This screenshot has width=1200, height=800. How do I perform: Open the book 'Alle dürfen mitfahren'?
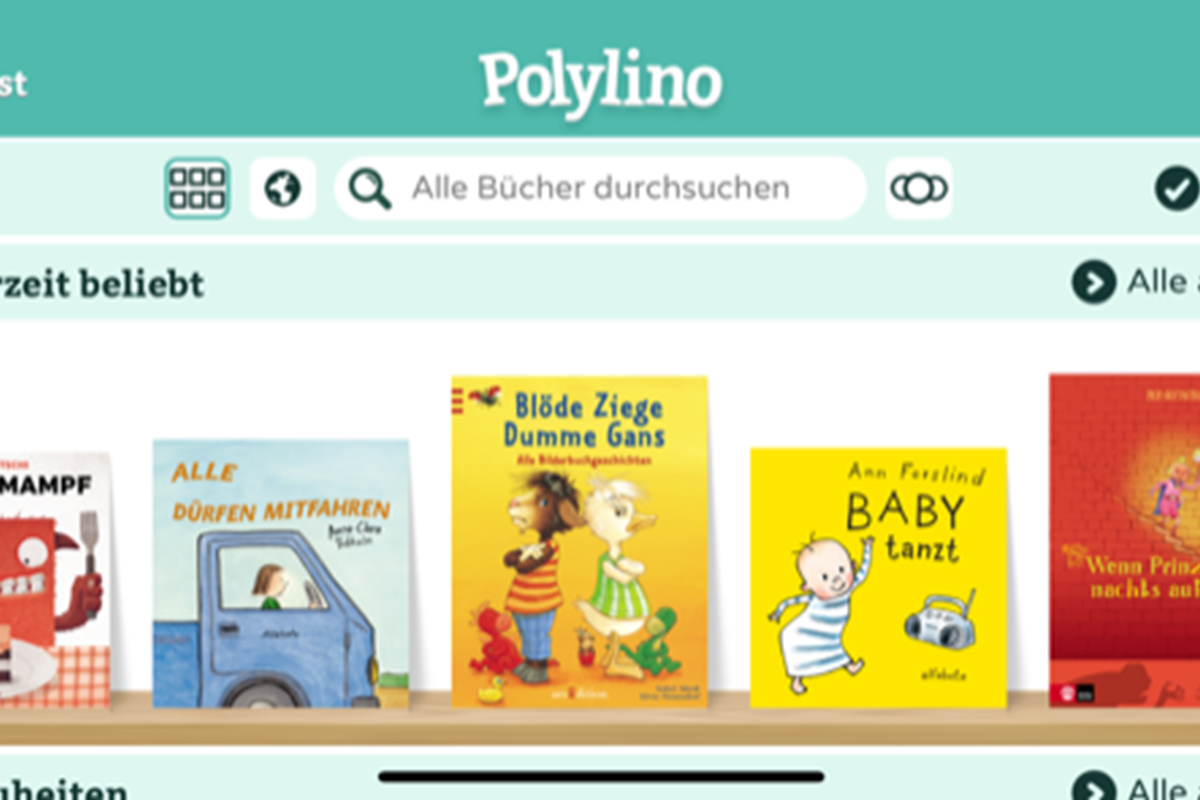tap(281, 574)
